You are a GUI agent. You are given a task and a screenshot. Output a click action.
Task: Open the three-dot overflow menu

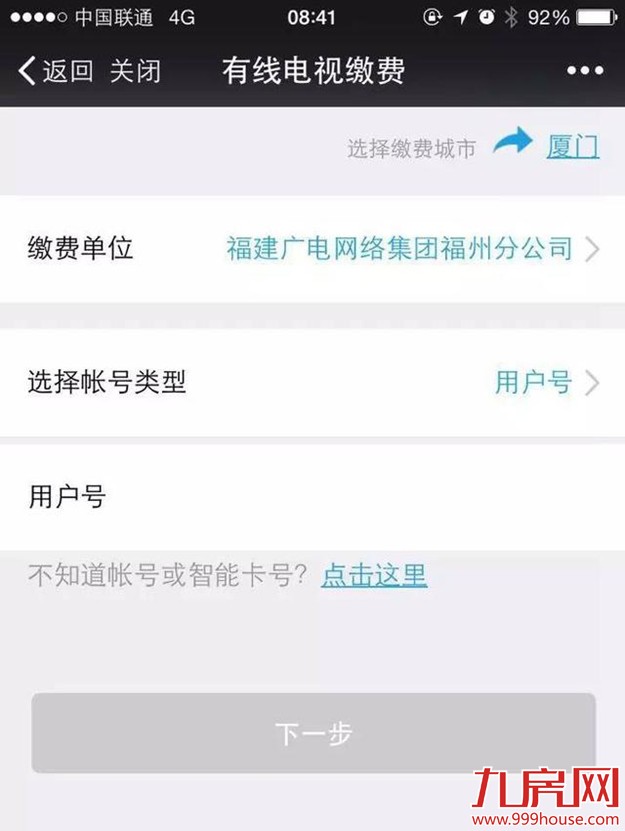585,71
